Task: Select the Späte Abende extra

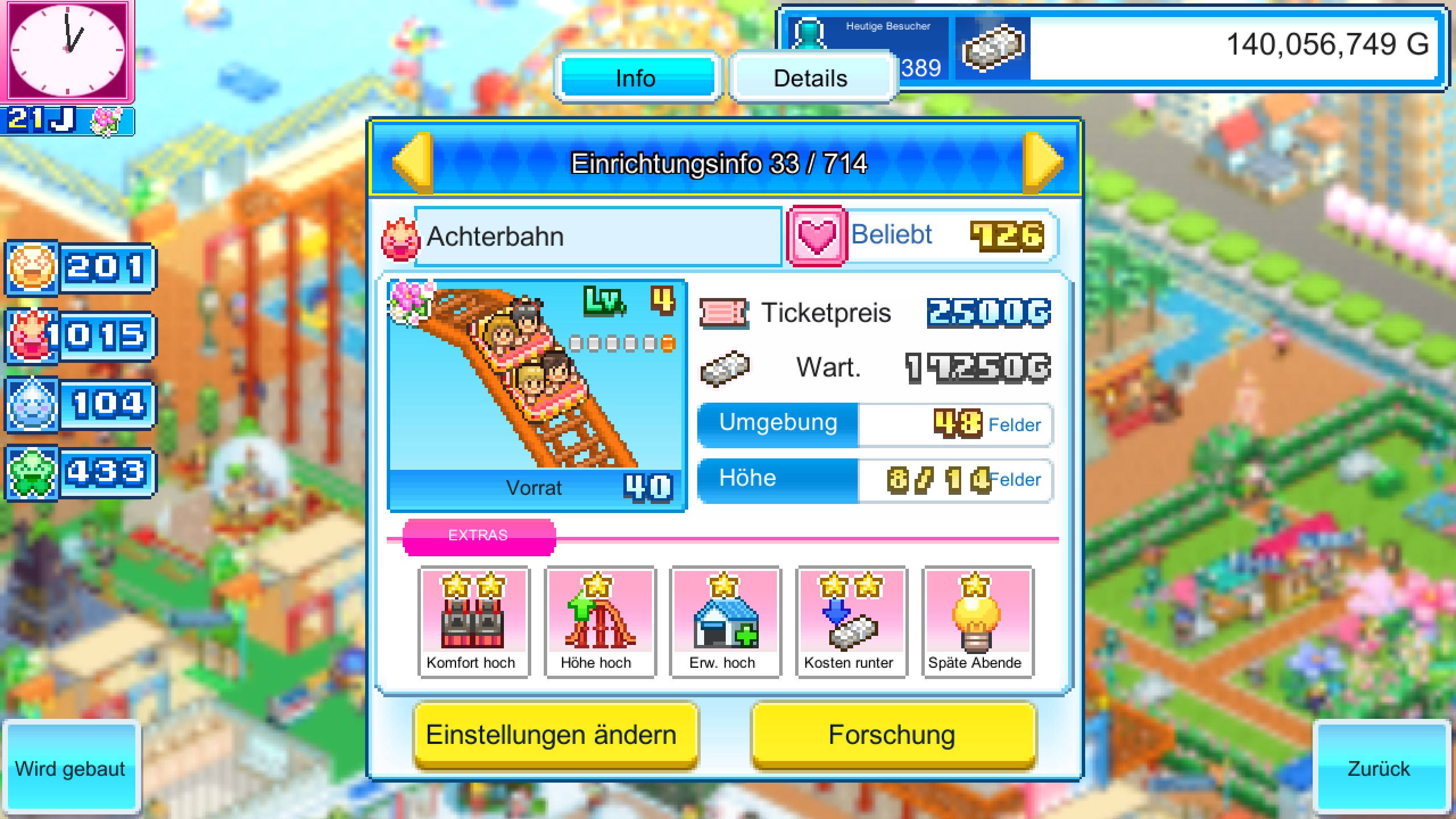Action: [x=976, y=621]
